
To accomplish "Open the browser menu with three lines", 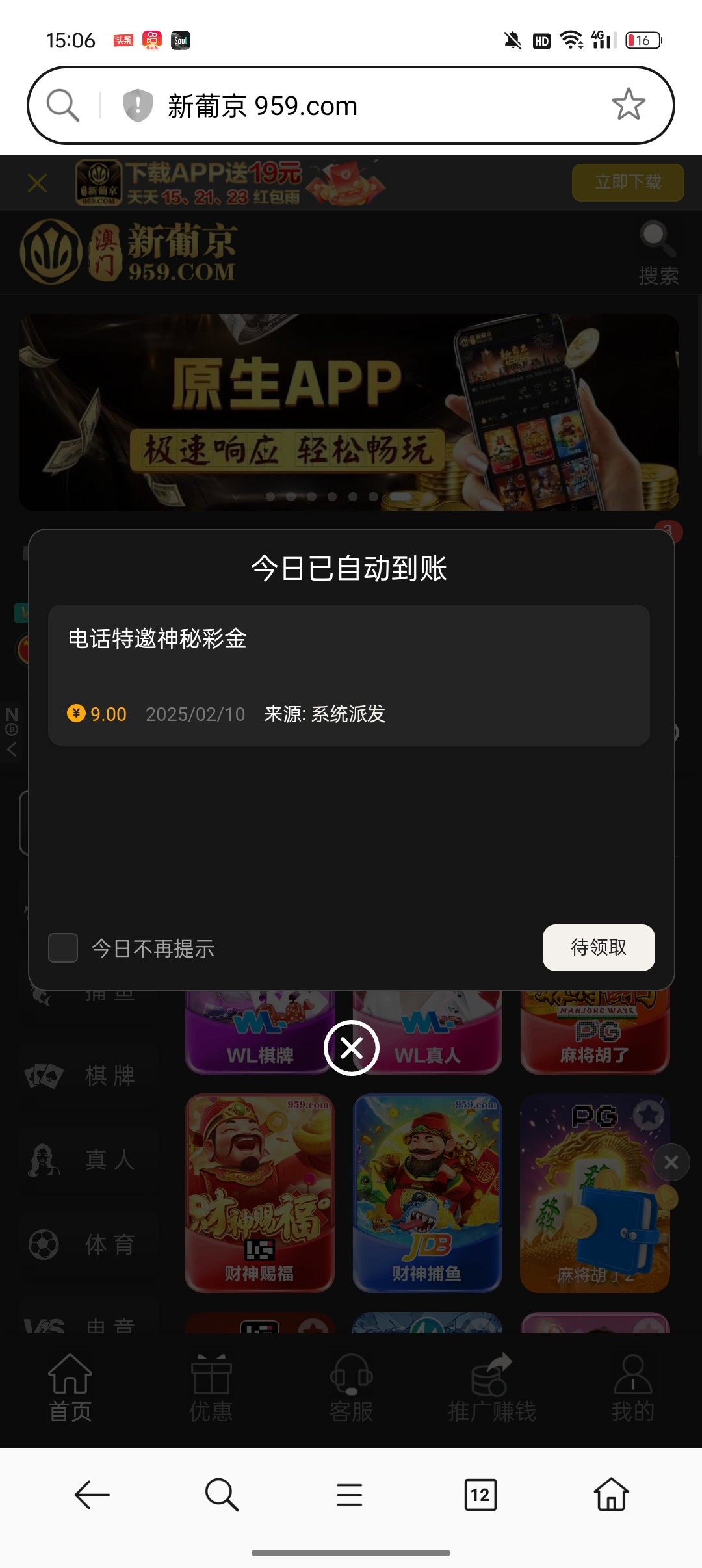I will pos(350,1495).
